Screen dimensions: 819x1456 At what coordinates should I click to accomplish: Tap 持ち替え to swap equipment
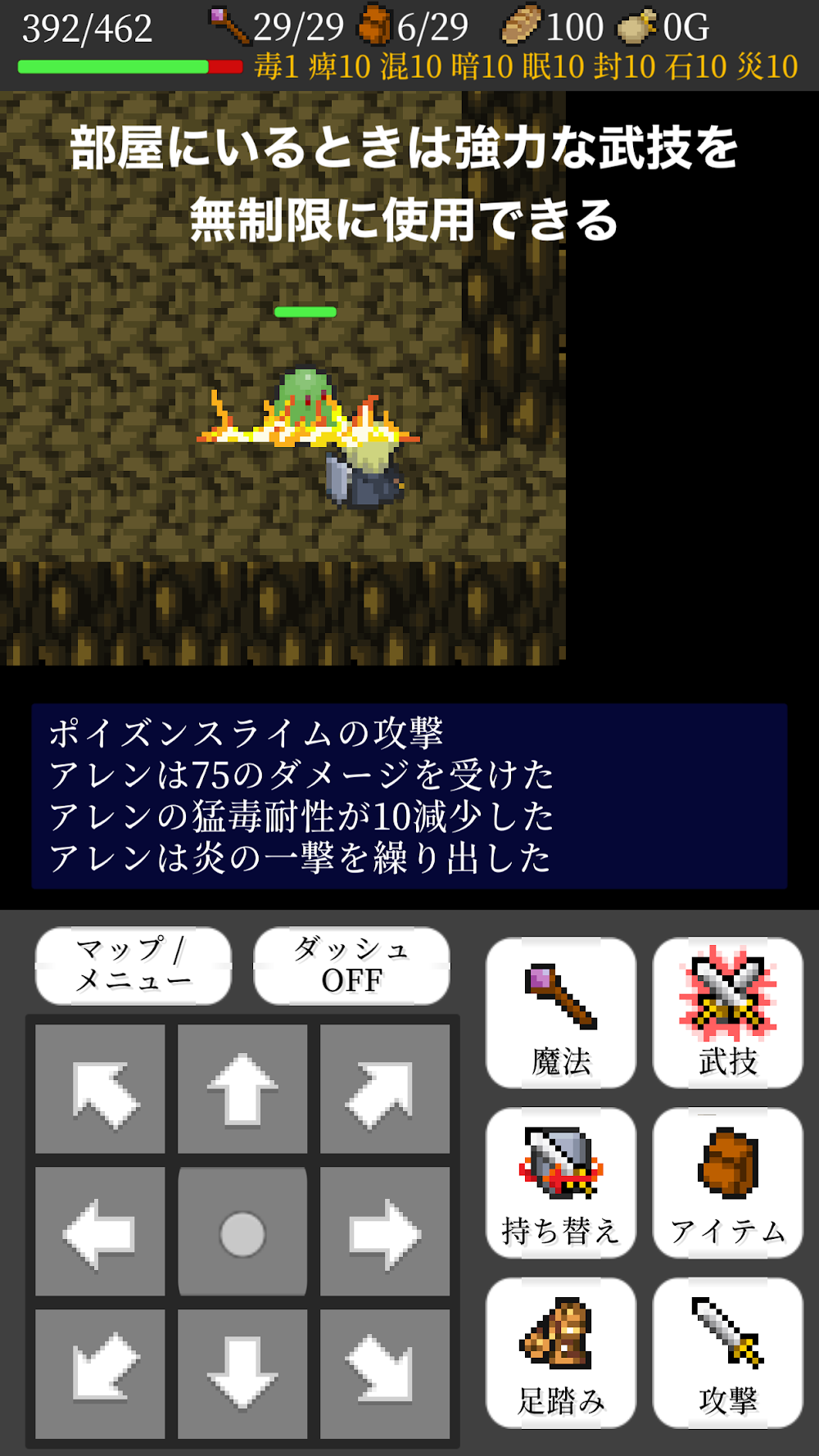coord(561,1182)
